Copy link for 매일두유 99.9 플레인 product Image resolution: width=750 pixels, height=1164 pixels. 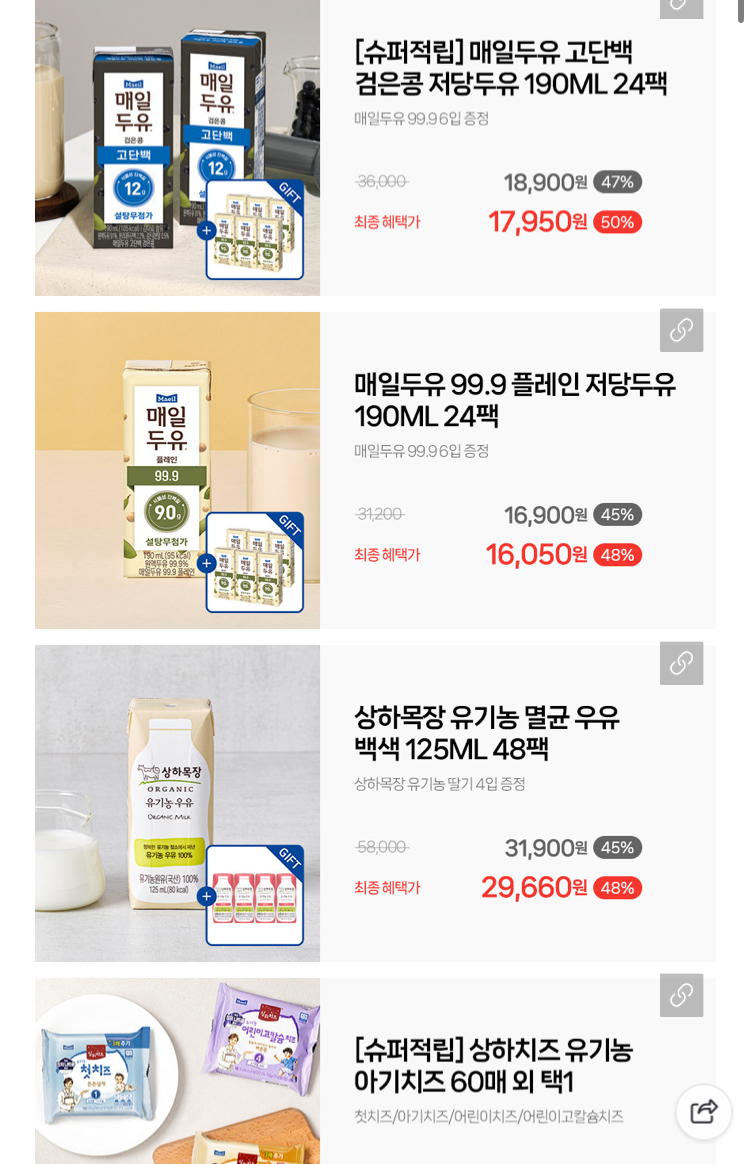tap(681, 330)
